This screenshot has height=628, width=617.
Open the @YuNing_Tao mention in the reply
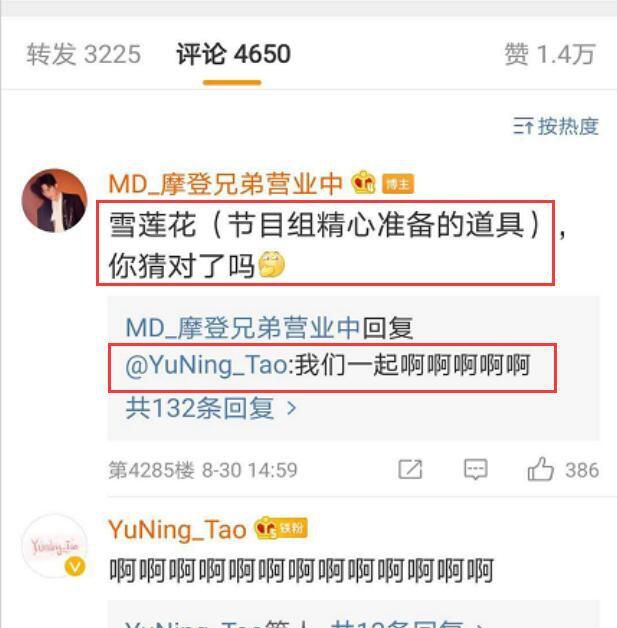click(206, 367)
